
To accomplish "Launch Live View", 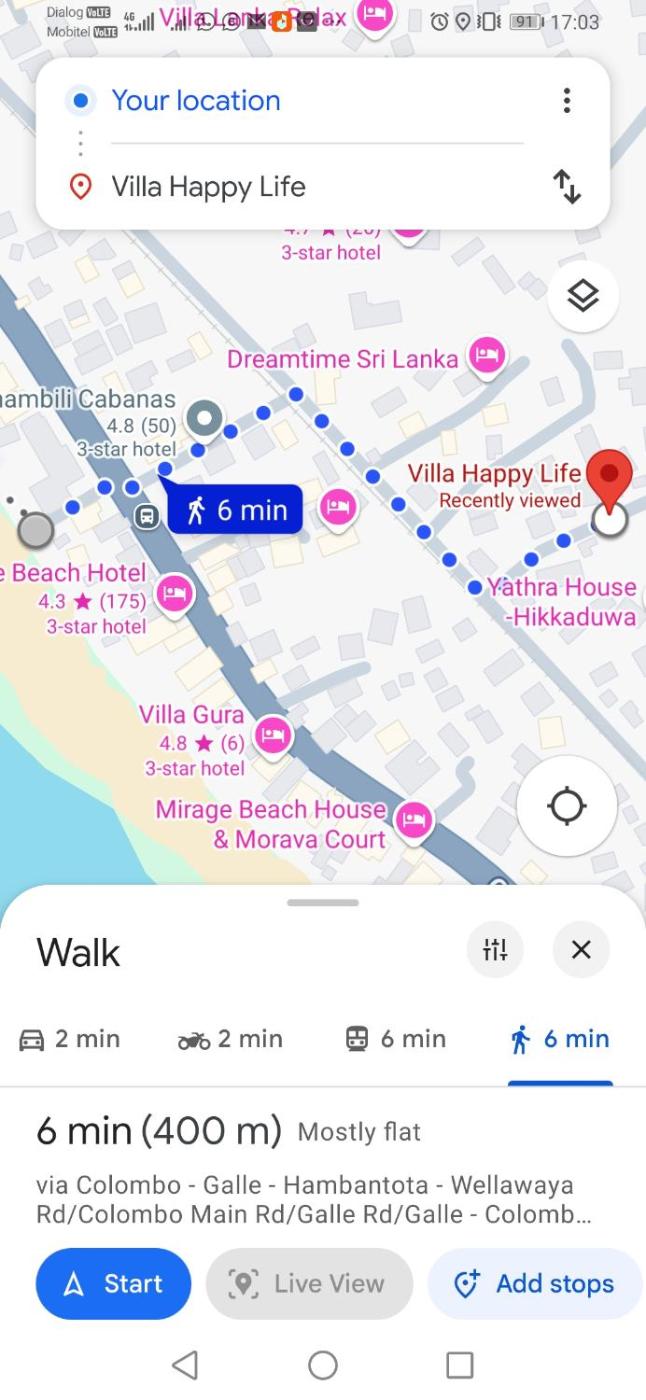I will (309, 1283).
